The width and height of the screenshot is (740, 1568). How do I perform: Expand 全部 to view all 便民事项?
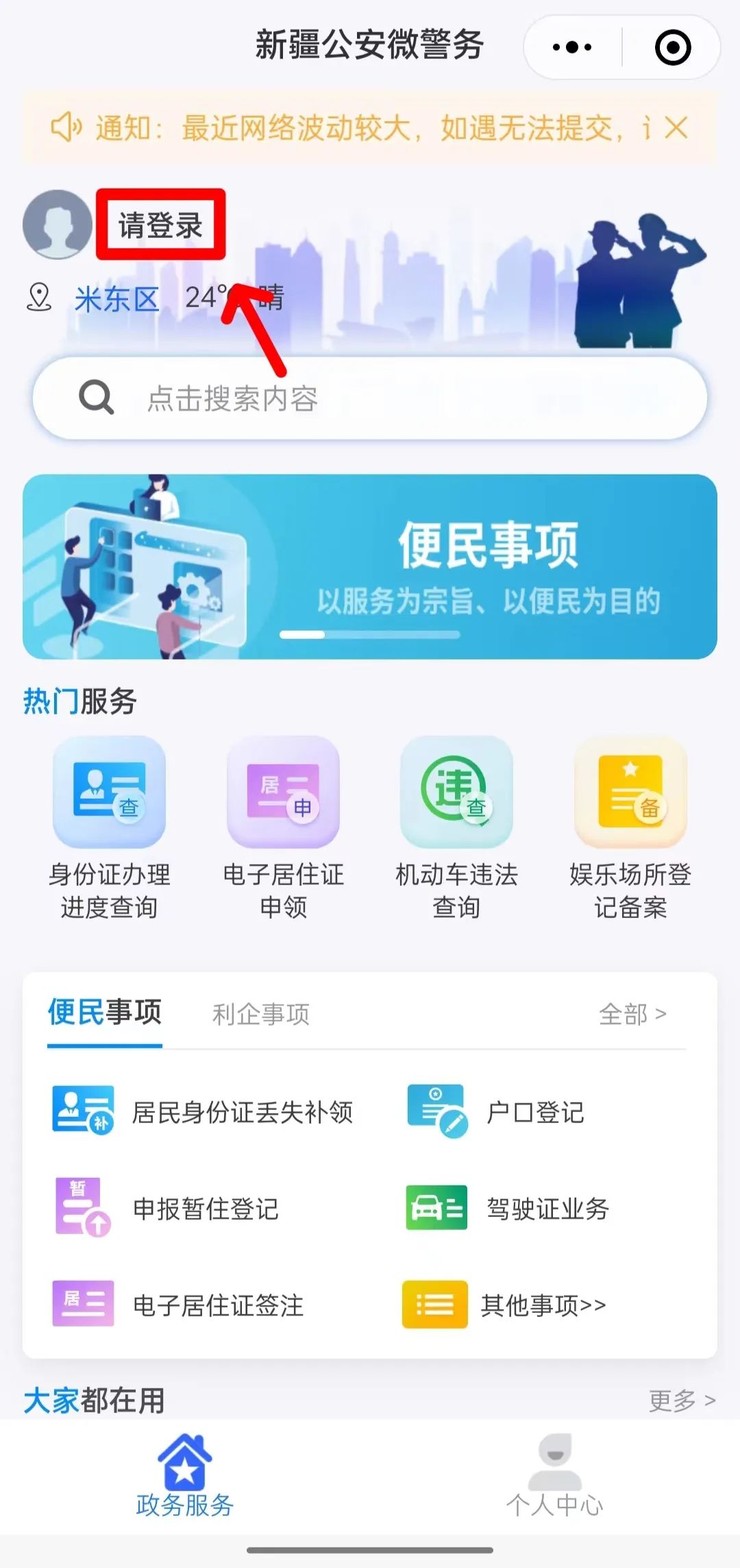[630, 1017]
